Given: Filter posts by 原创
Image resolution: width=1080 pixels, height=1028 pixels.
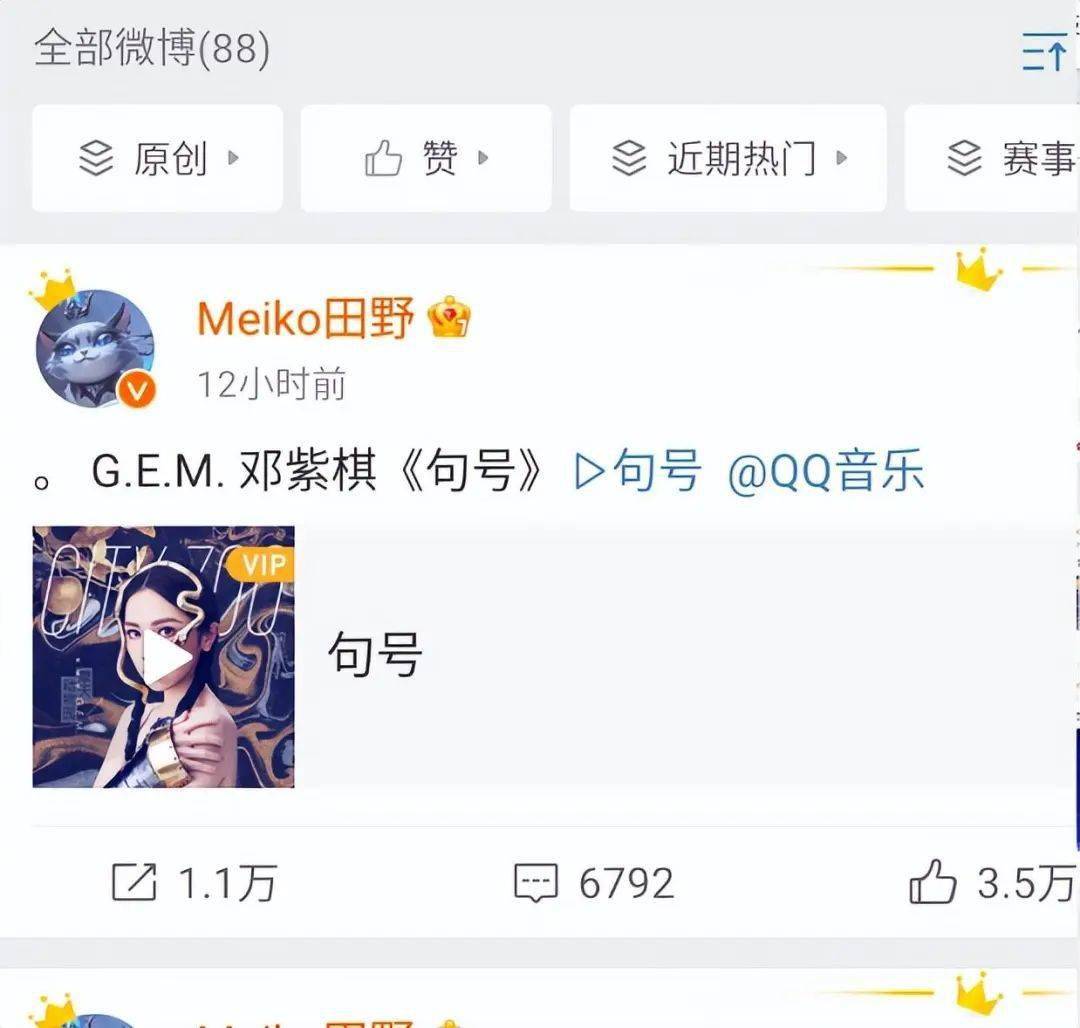Looking at the screenshot, I should (x=157, y=158).
